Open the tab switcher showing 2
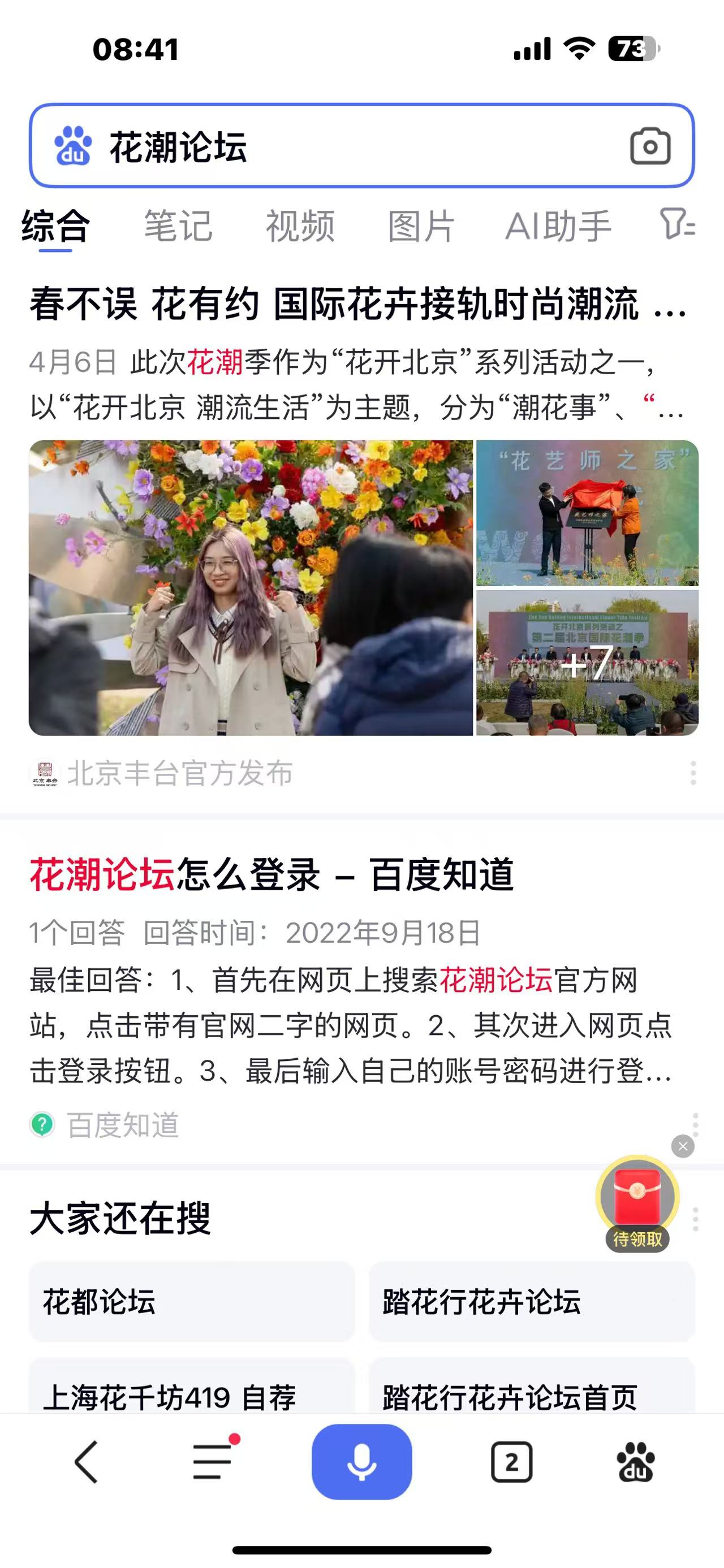The height and width of the screenshot is (1568, 724). pyautogui.click(x=511, y=1462)
